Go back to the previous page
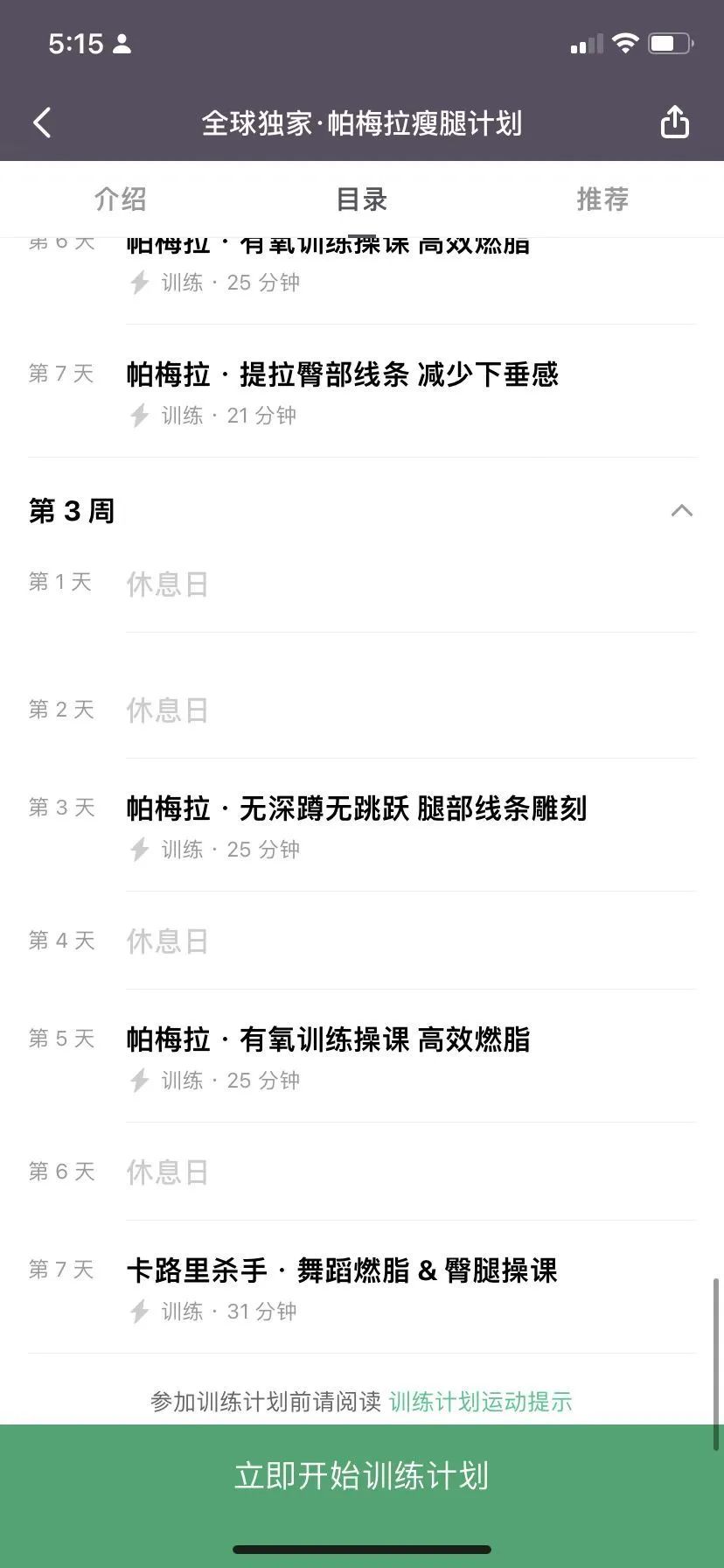 pyautogui.click(x=42, y=123)
